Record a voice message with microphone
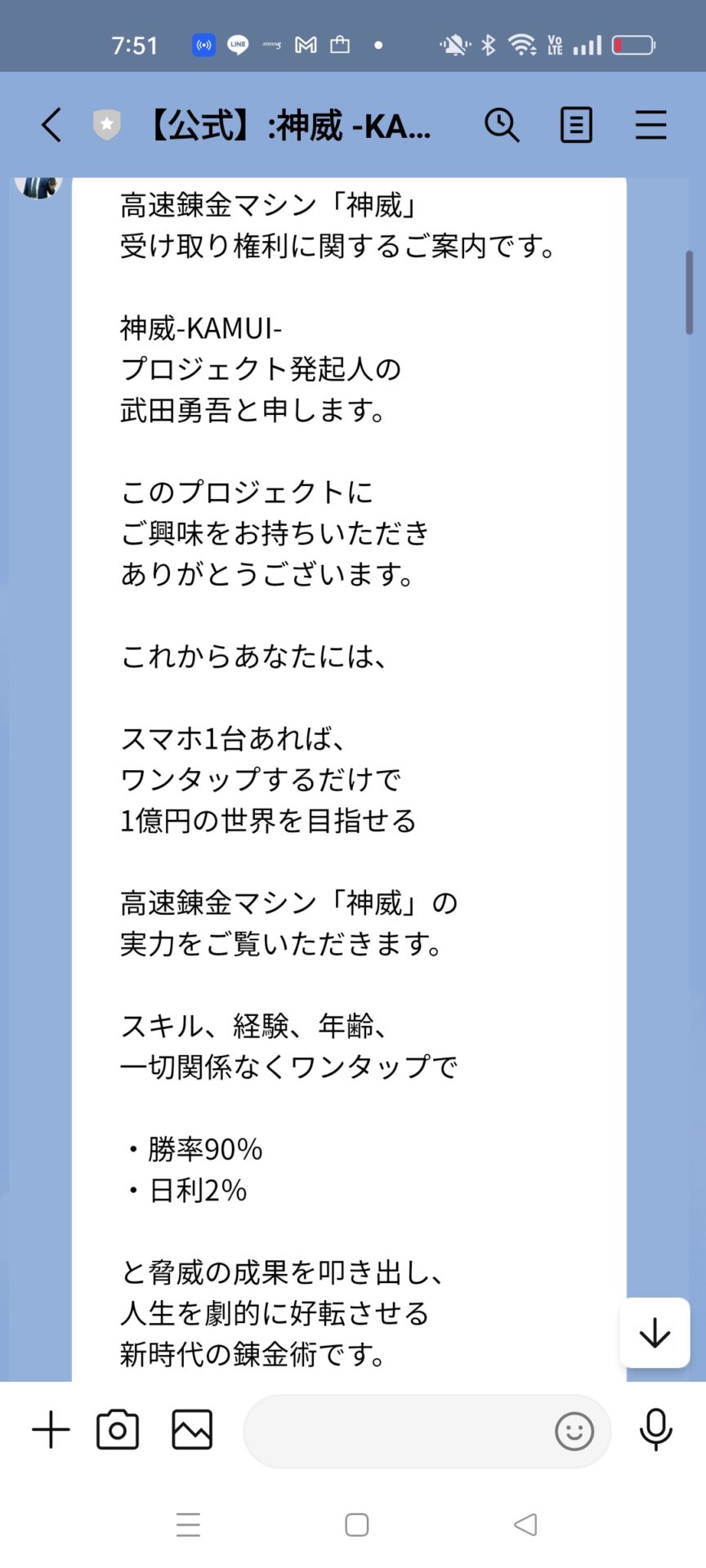 click(655, 1431)
